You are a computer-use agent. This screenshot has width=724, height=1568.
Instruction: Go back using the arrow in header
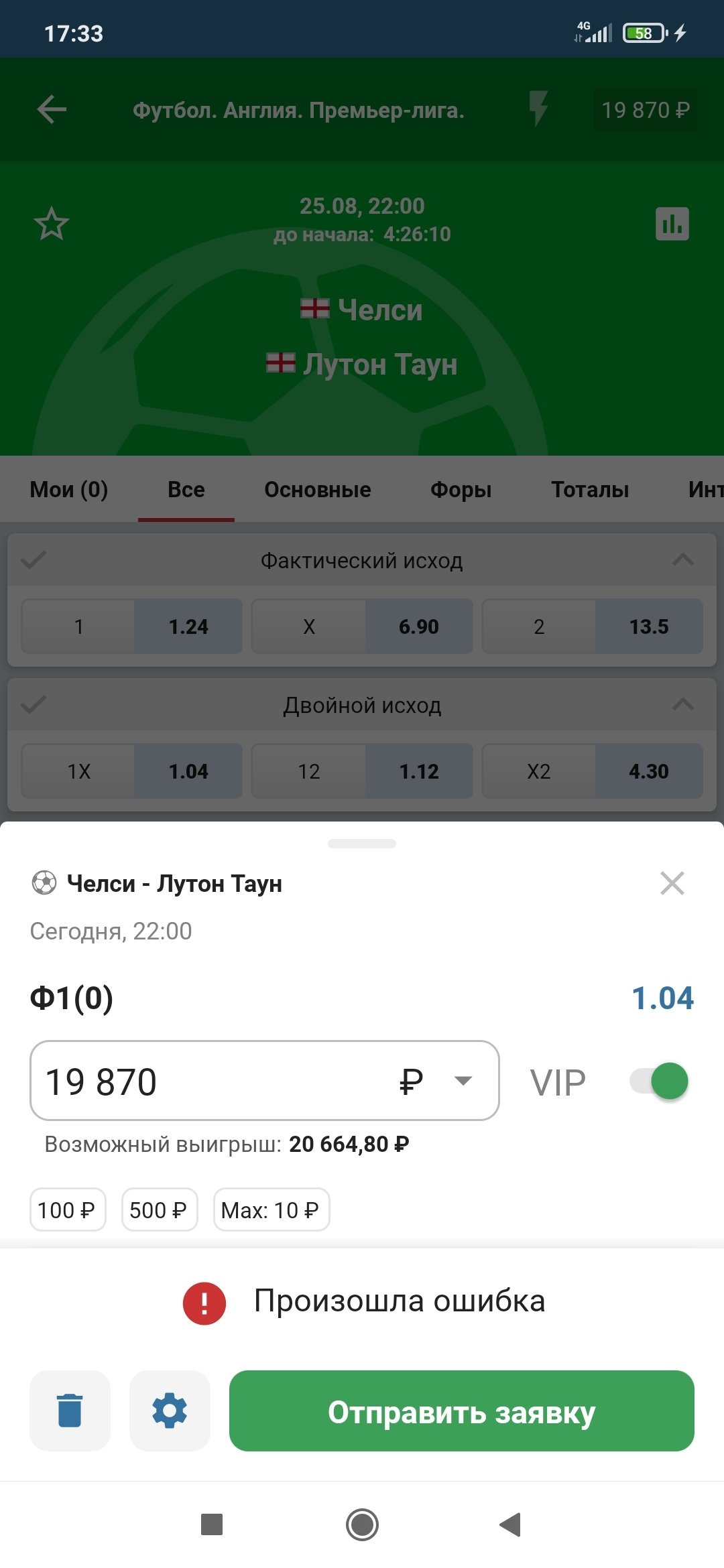(x=52, y=110)
